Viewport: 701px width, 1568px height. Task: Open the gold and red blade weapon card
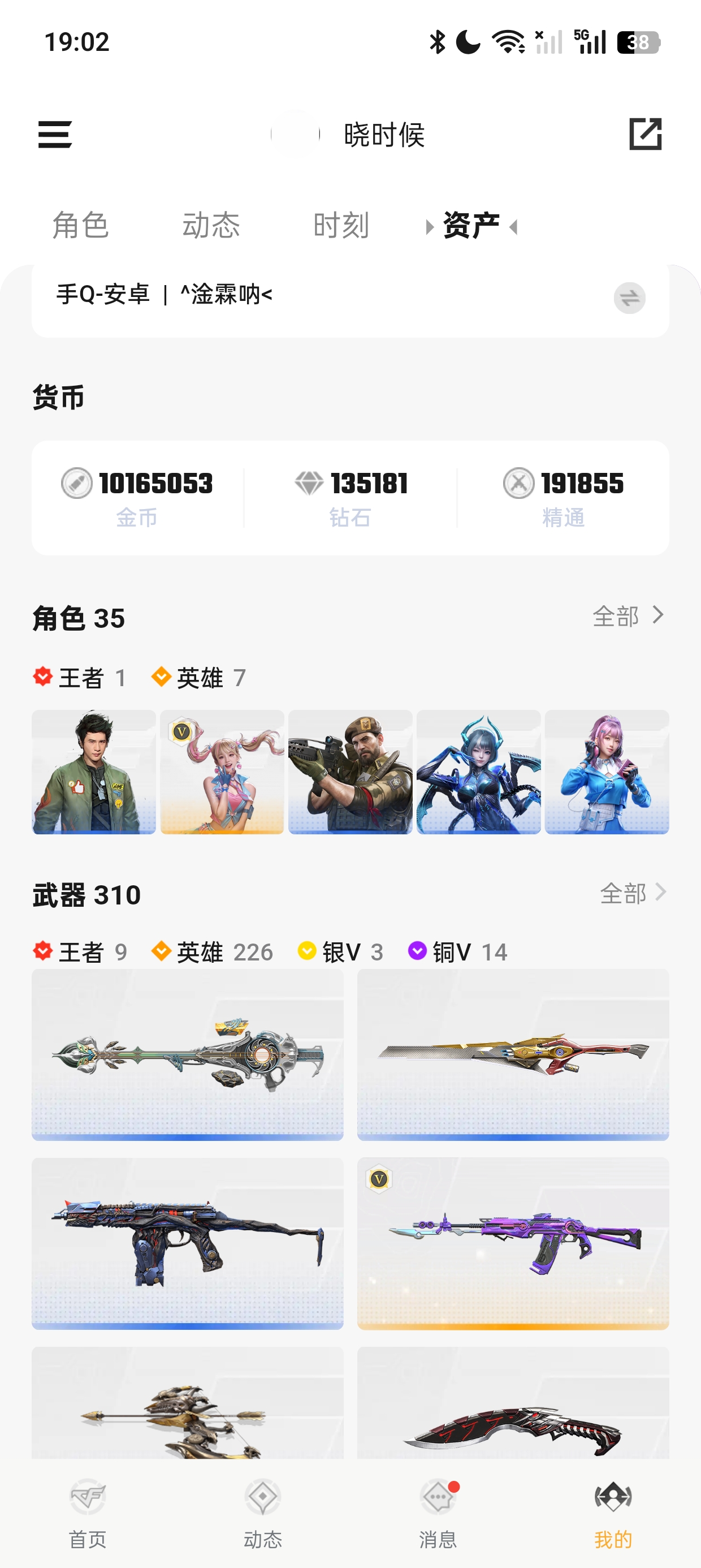tap(513, 1055)
